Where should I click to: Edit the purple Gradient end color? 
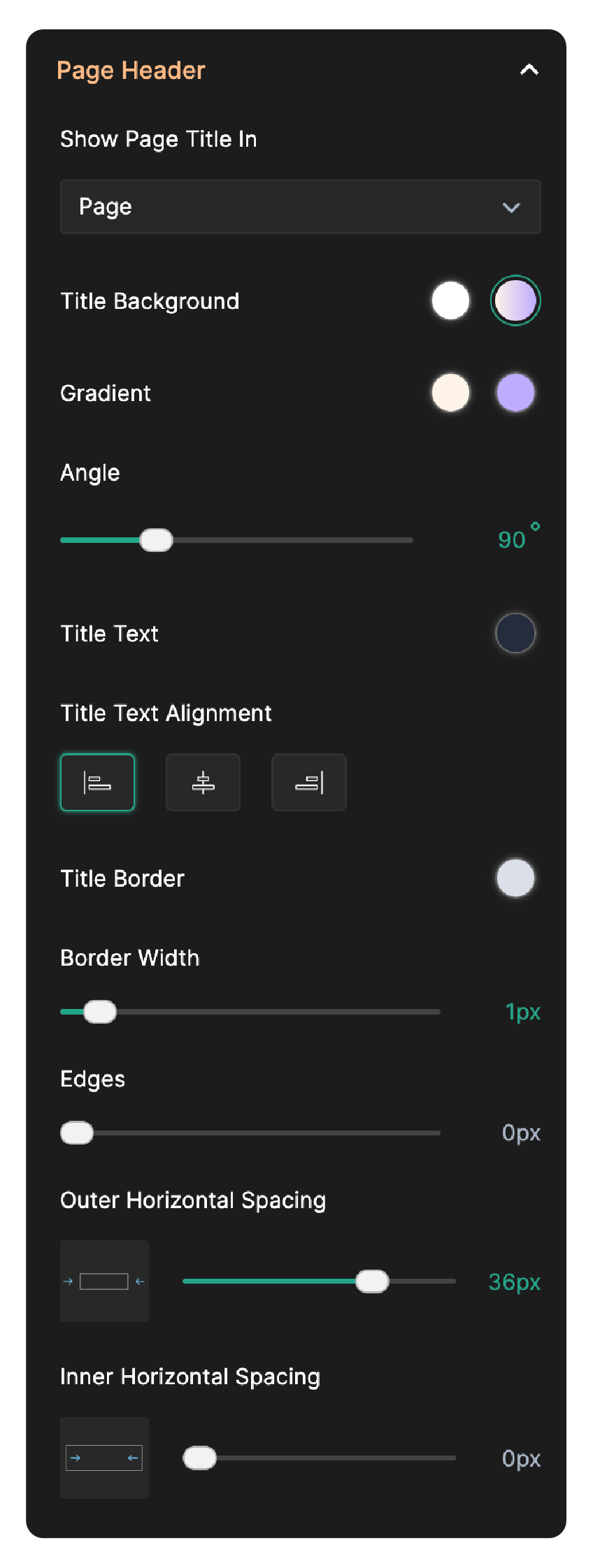515,393
